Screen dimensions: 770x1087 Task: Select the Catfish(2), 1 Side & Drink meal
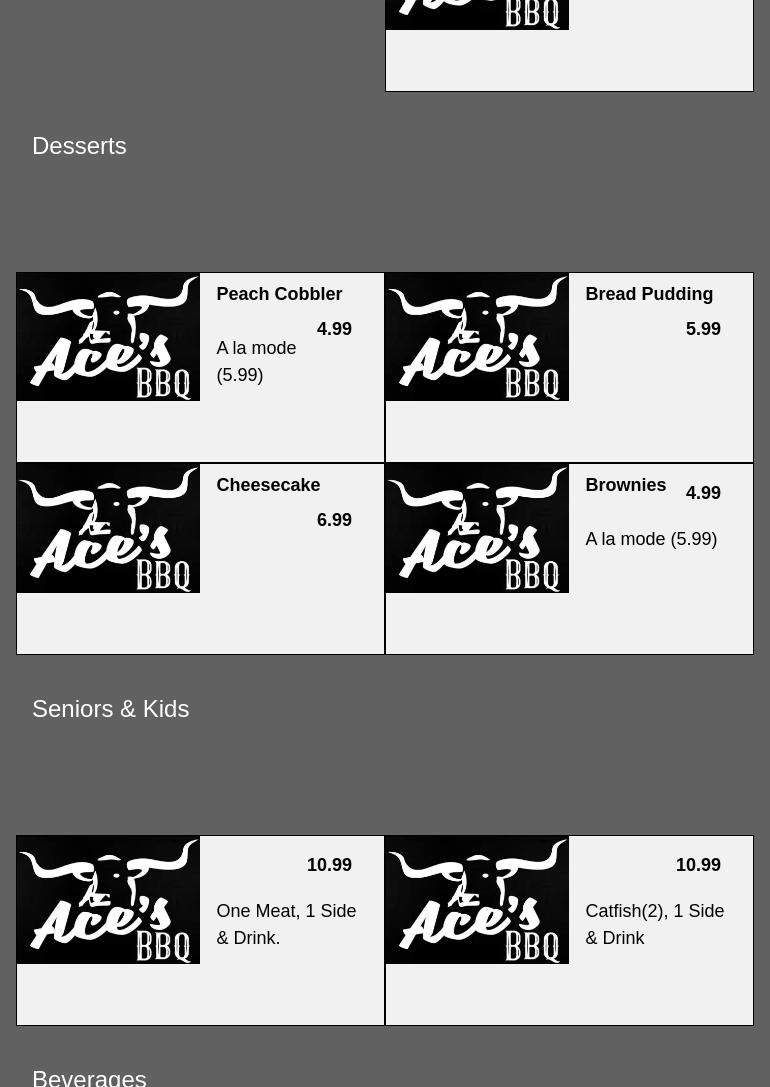(654, 924)
